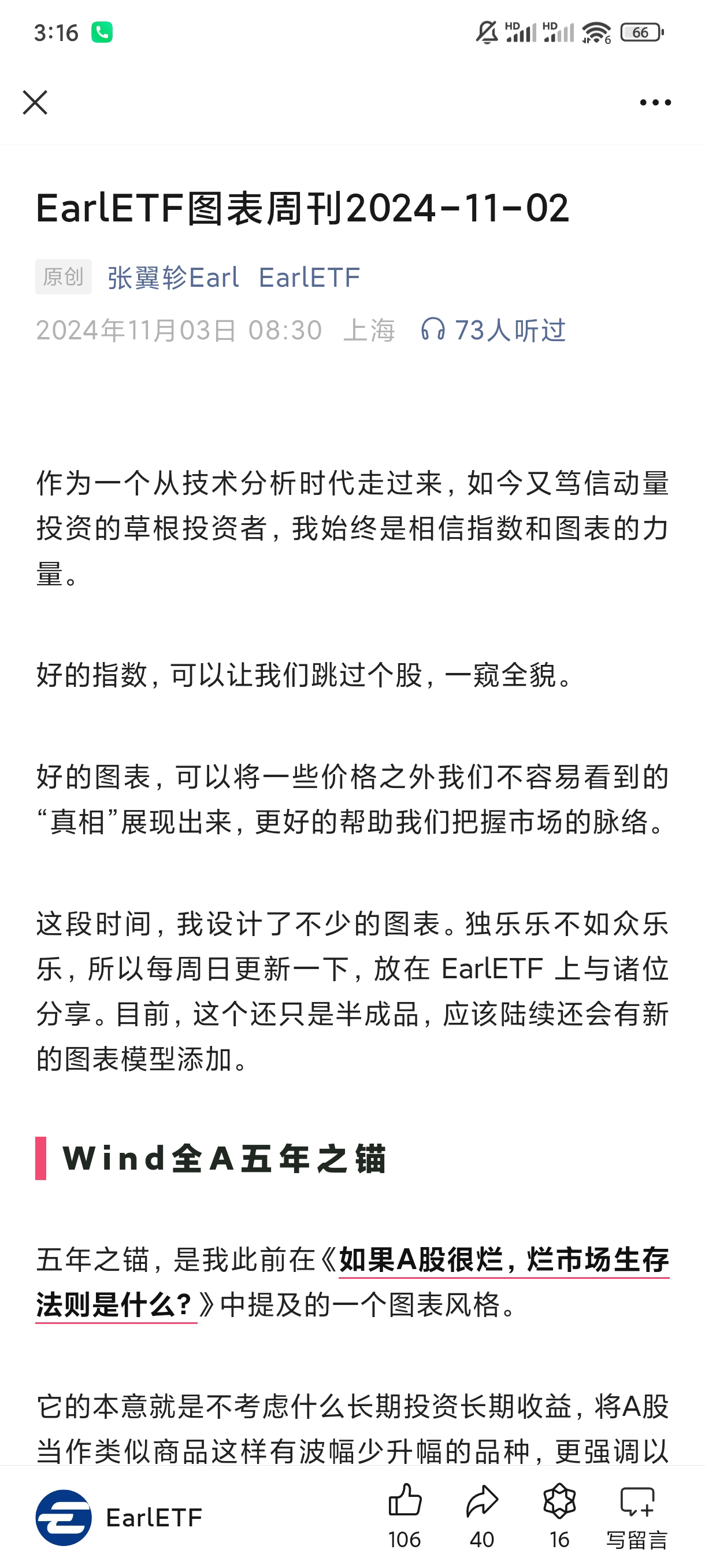Viewport: 705px width, 1568px height.
Task: Listen to the article via 73人听过
Action: [x=493, y=330]
